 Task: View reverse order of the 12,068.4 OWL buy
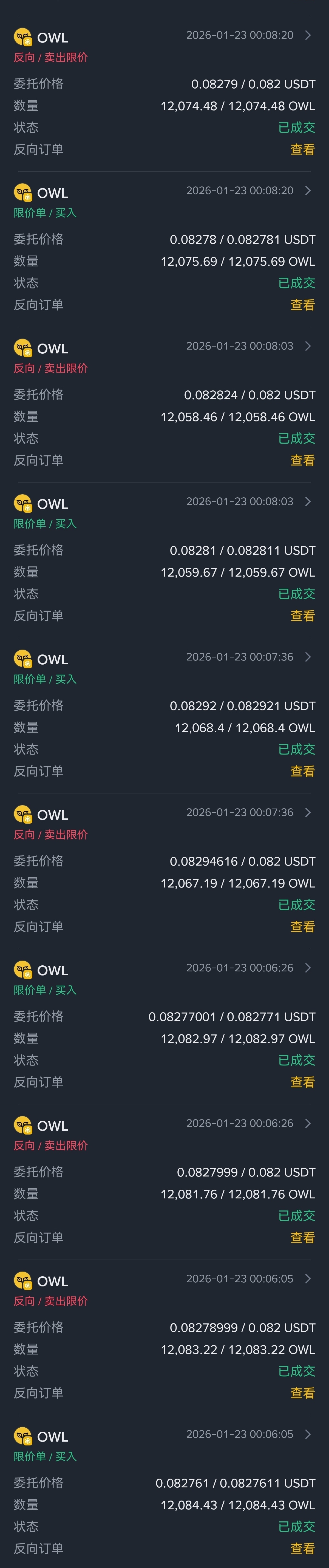click(302, 771)
